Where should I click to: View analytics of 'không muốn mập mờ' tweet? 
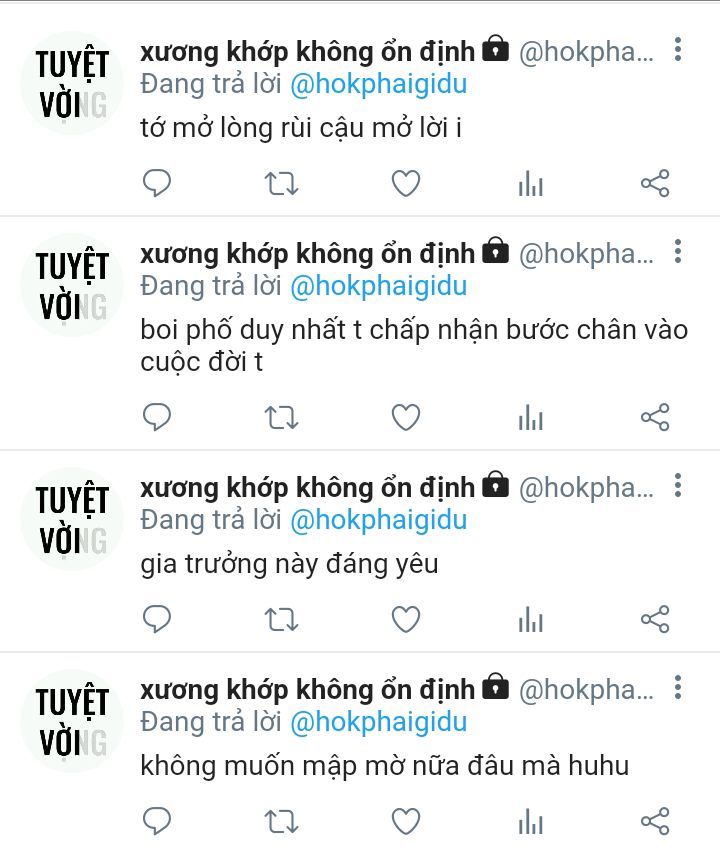[x=530, y=822]
